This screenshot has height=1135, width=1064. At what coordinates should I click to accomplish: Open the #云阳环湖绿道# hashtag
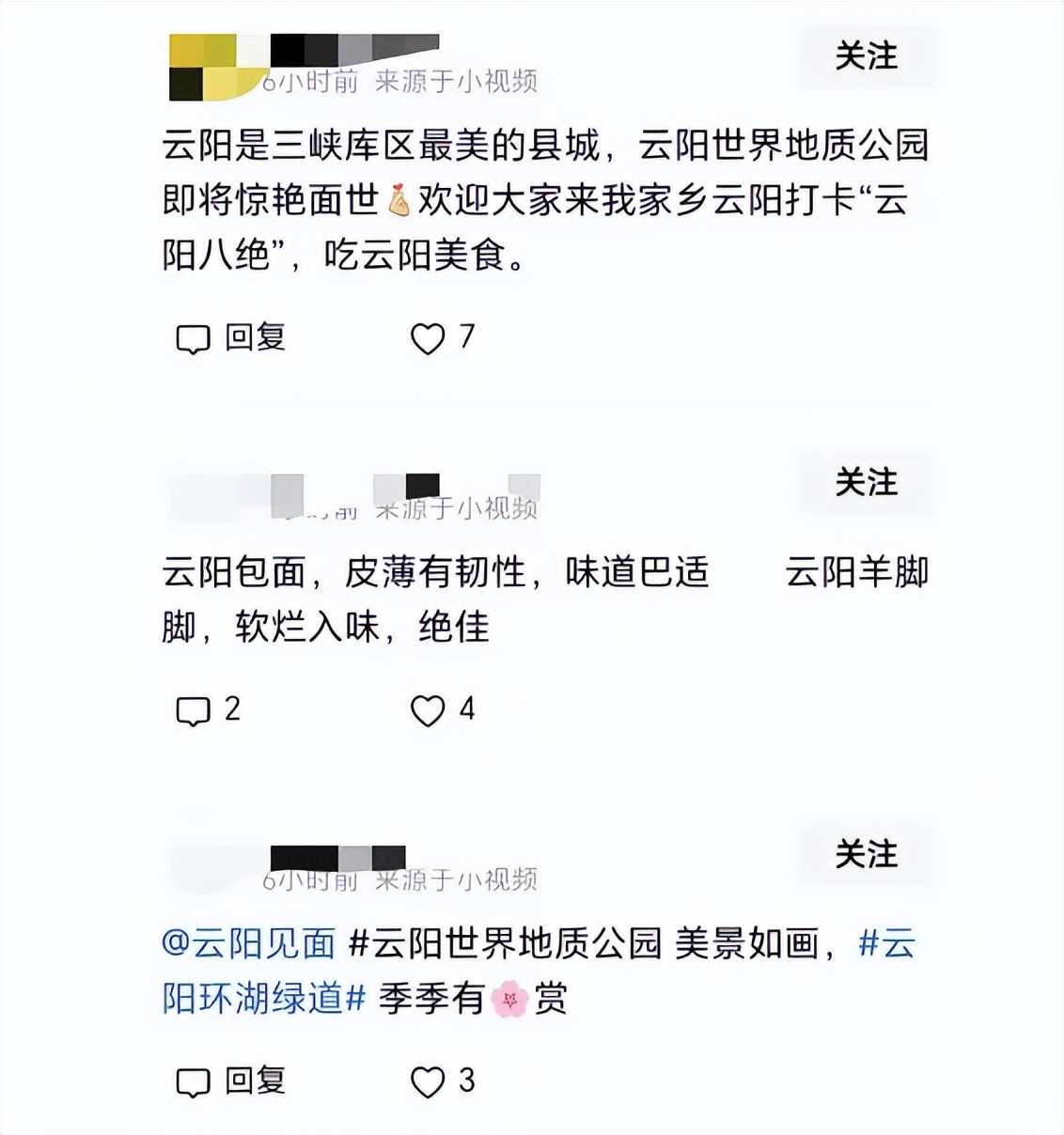[263, 998]
